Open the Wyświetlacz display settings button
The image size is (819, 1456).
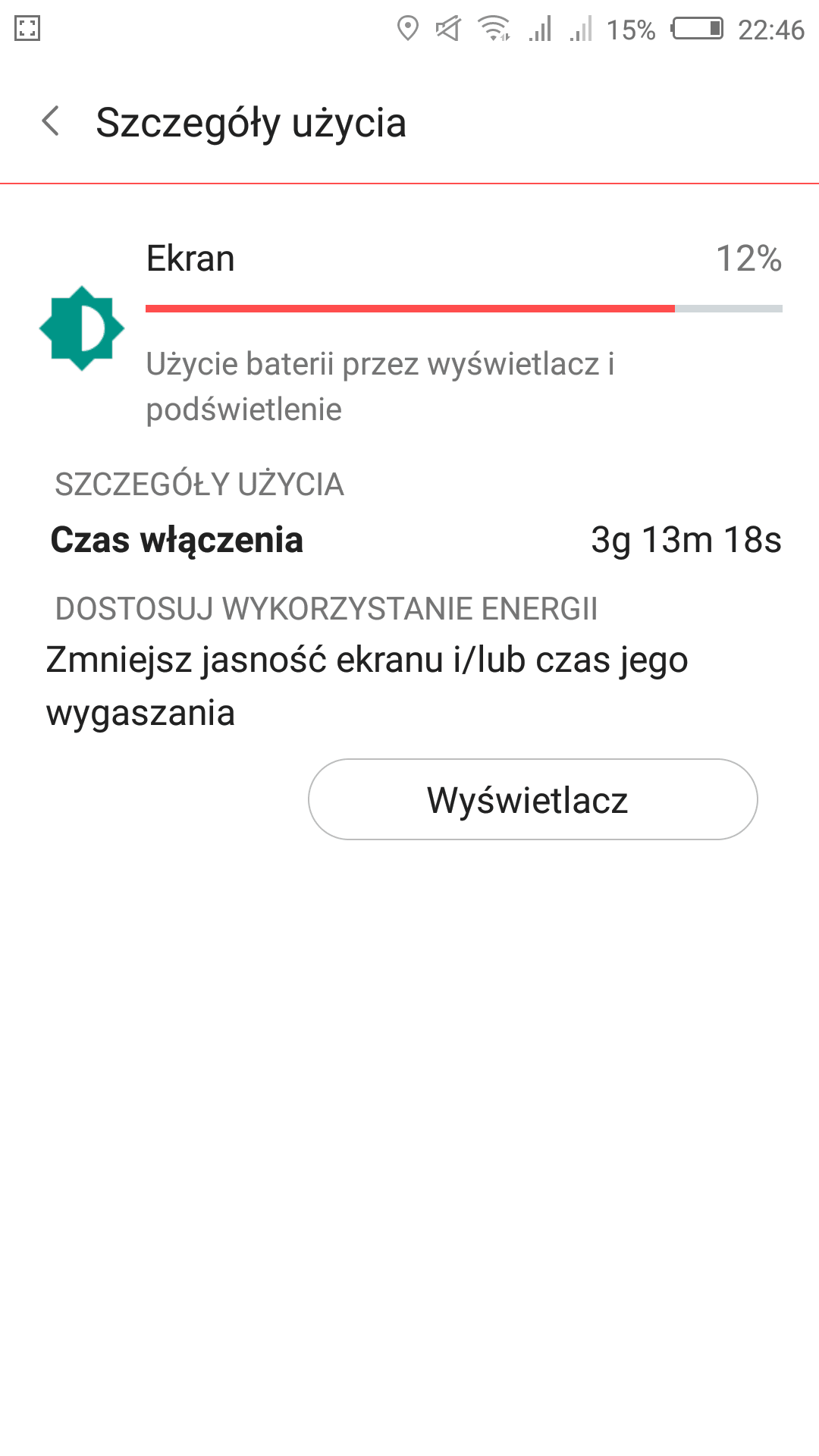[532, 799]
